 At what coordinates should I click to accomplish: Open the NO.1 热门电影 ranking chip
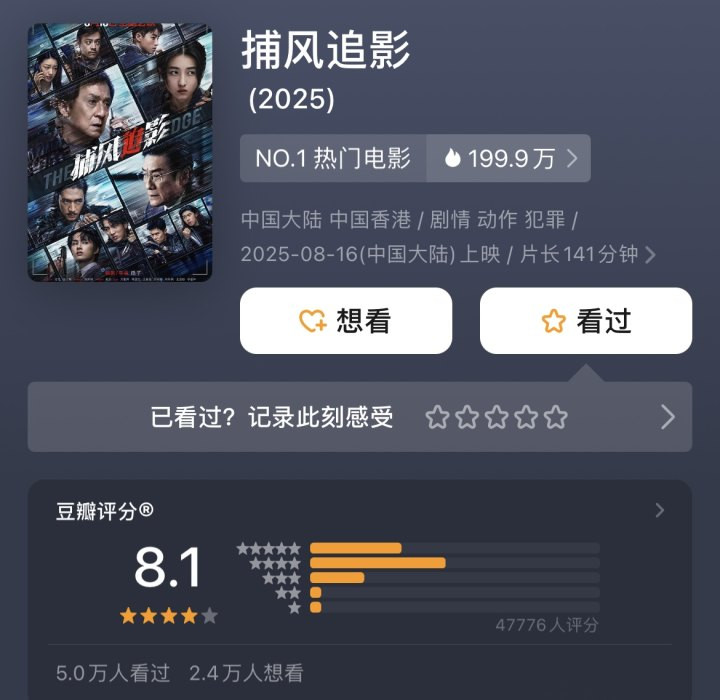[x=333, y=158]
